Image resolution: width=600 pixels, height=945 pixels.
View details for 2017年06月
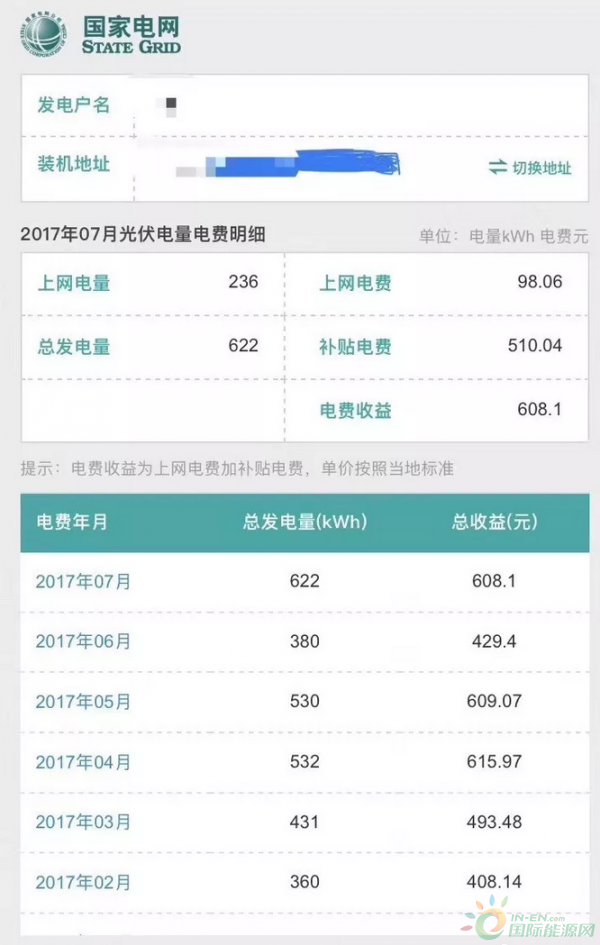pyautogui.click(x=83, y=641)
